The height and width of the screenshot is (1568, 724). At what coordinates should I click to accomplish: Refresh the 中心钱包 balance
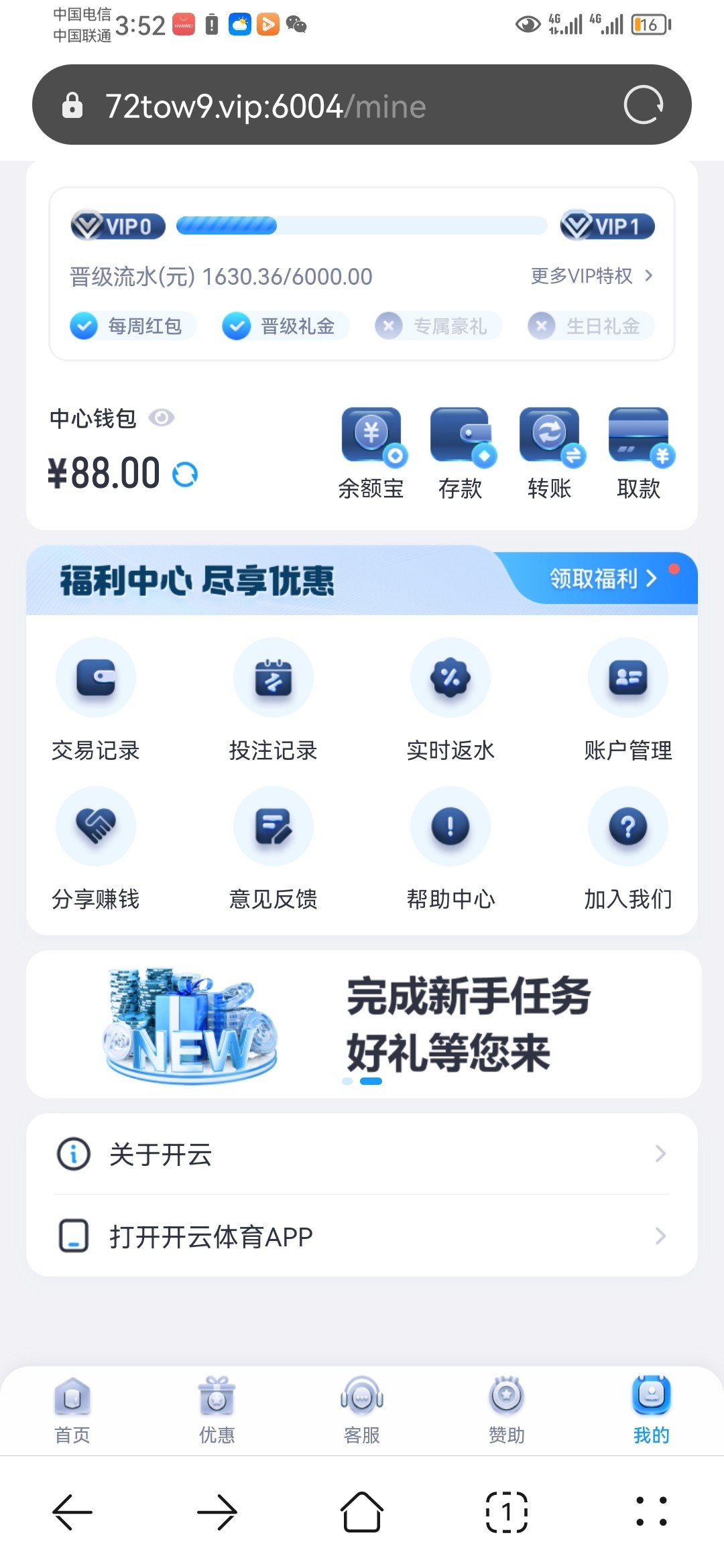tap(185, 474)
